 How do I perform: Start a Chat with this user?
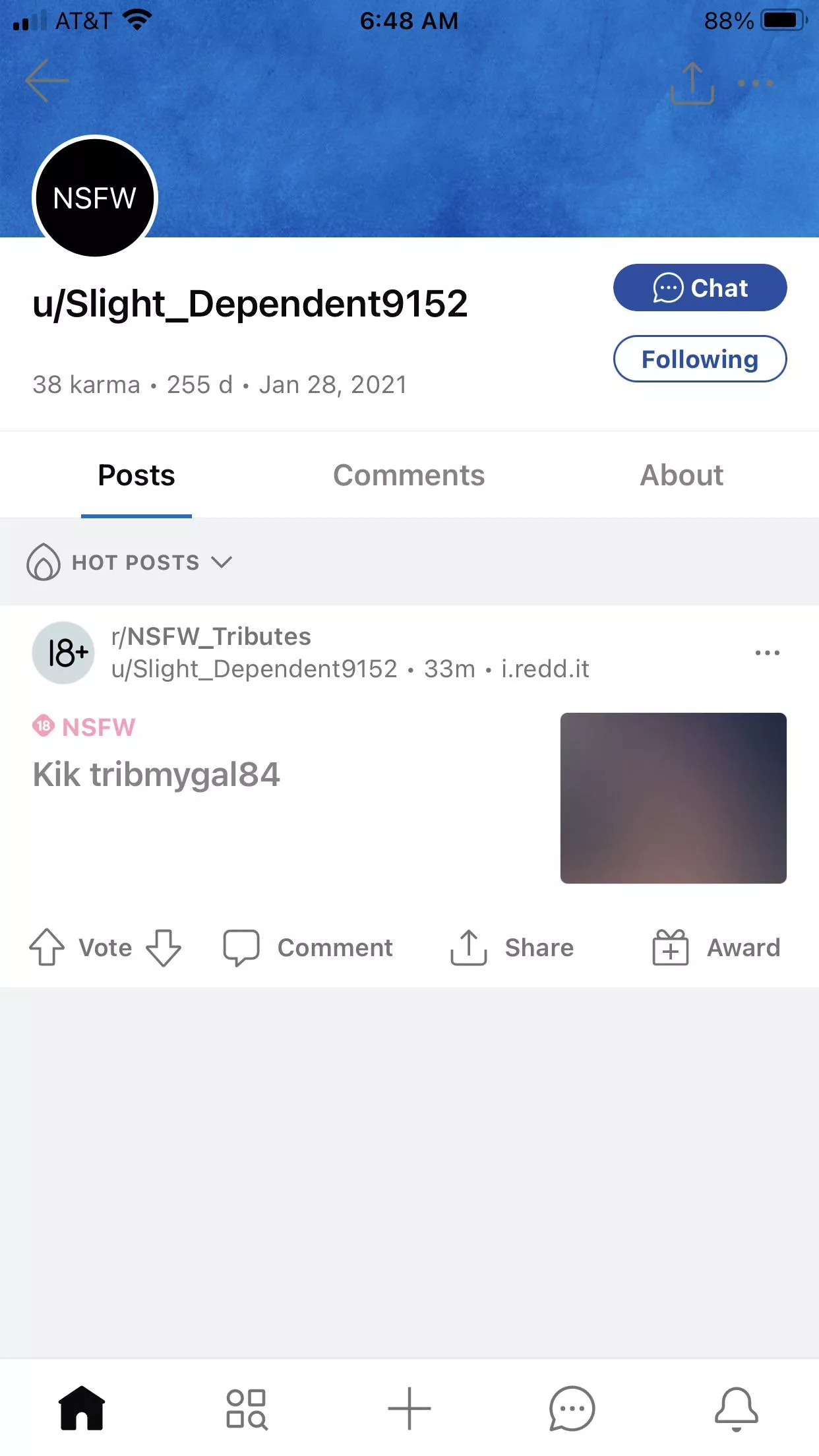[x=700, y=288]
